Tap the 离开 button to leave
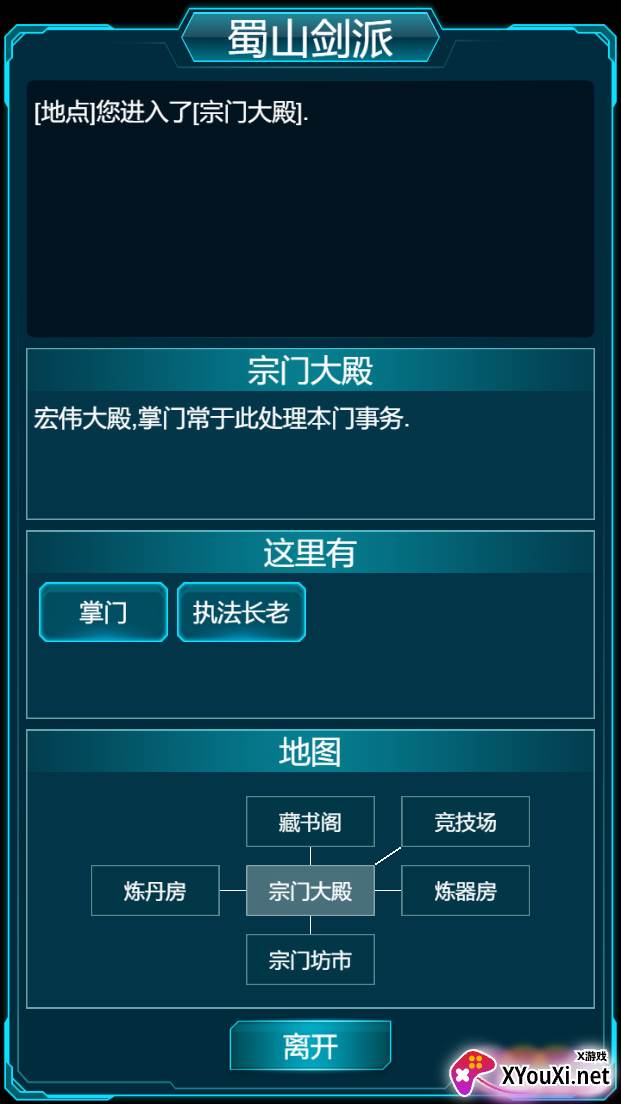621x1104 pixels. point(310,1046)
